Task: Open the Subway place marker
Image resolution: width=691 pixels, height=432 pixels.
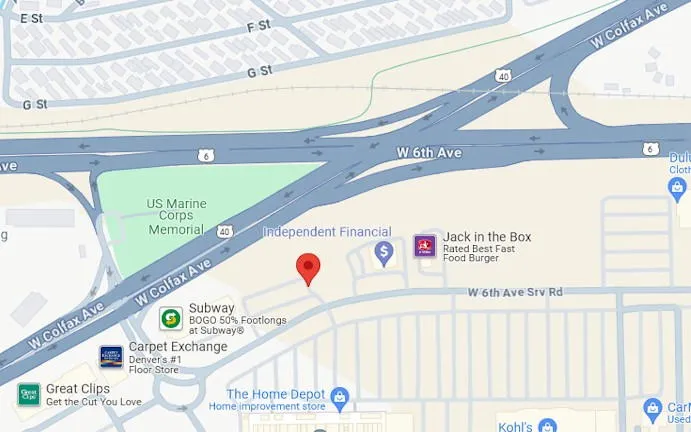Action: coord(171,318)
